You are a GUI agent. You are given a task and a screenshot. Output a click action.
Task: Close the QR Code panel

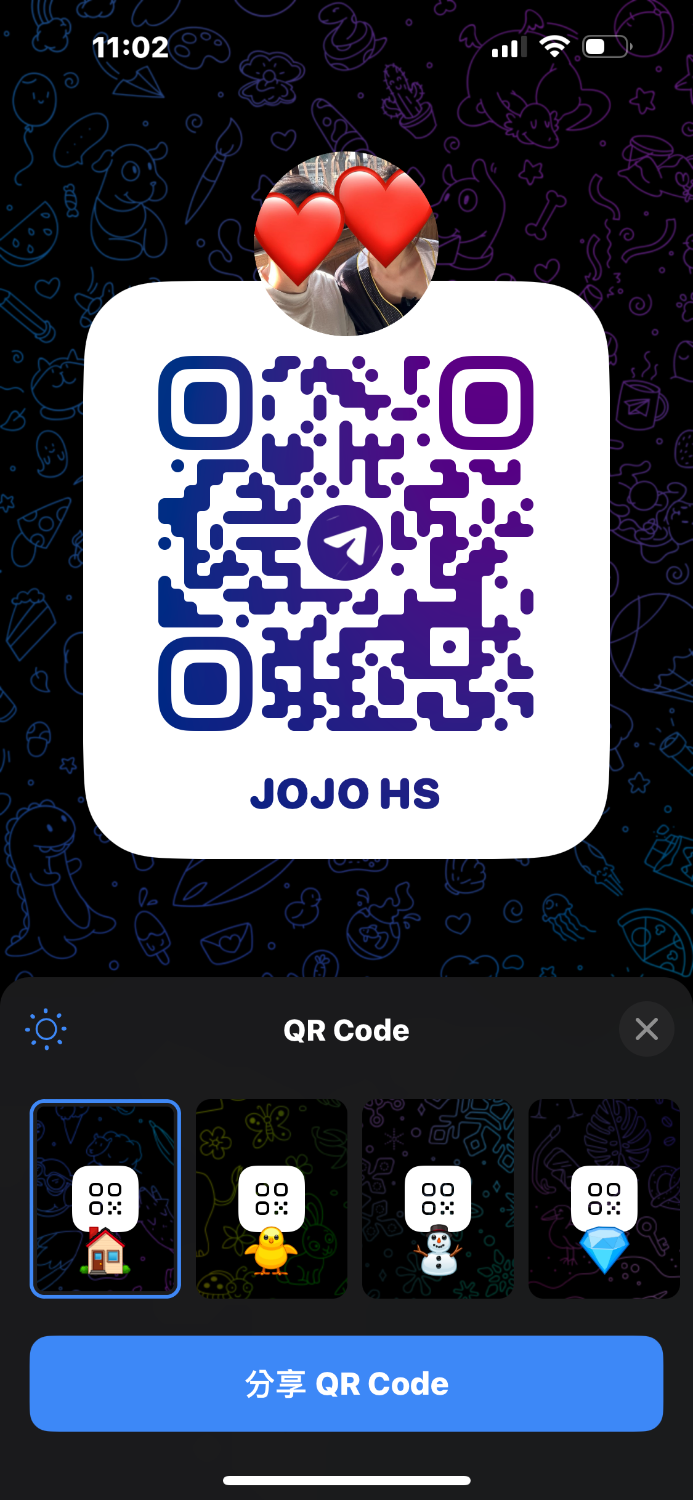click(x=646, y=1029)
